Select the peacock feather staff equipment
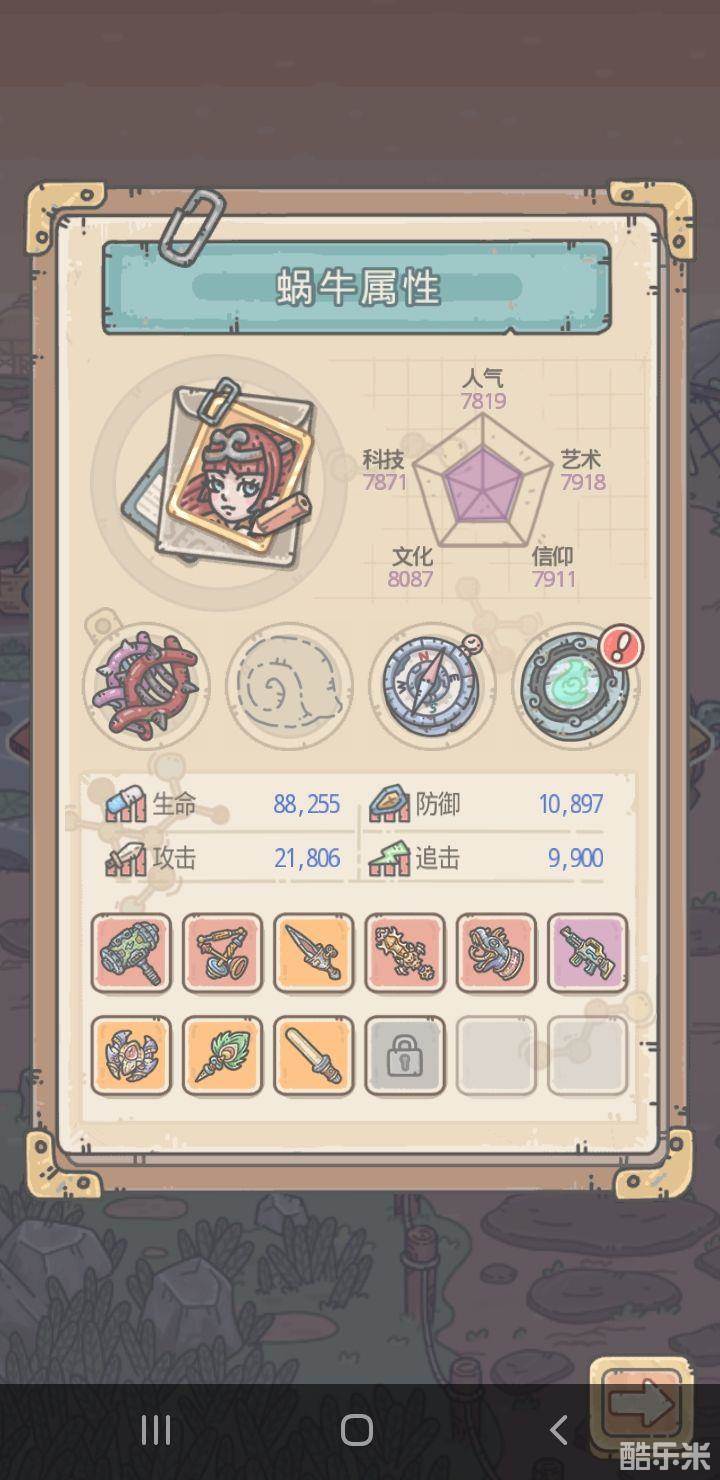 tap(223, 1056)
